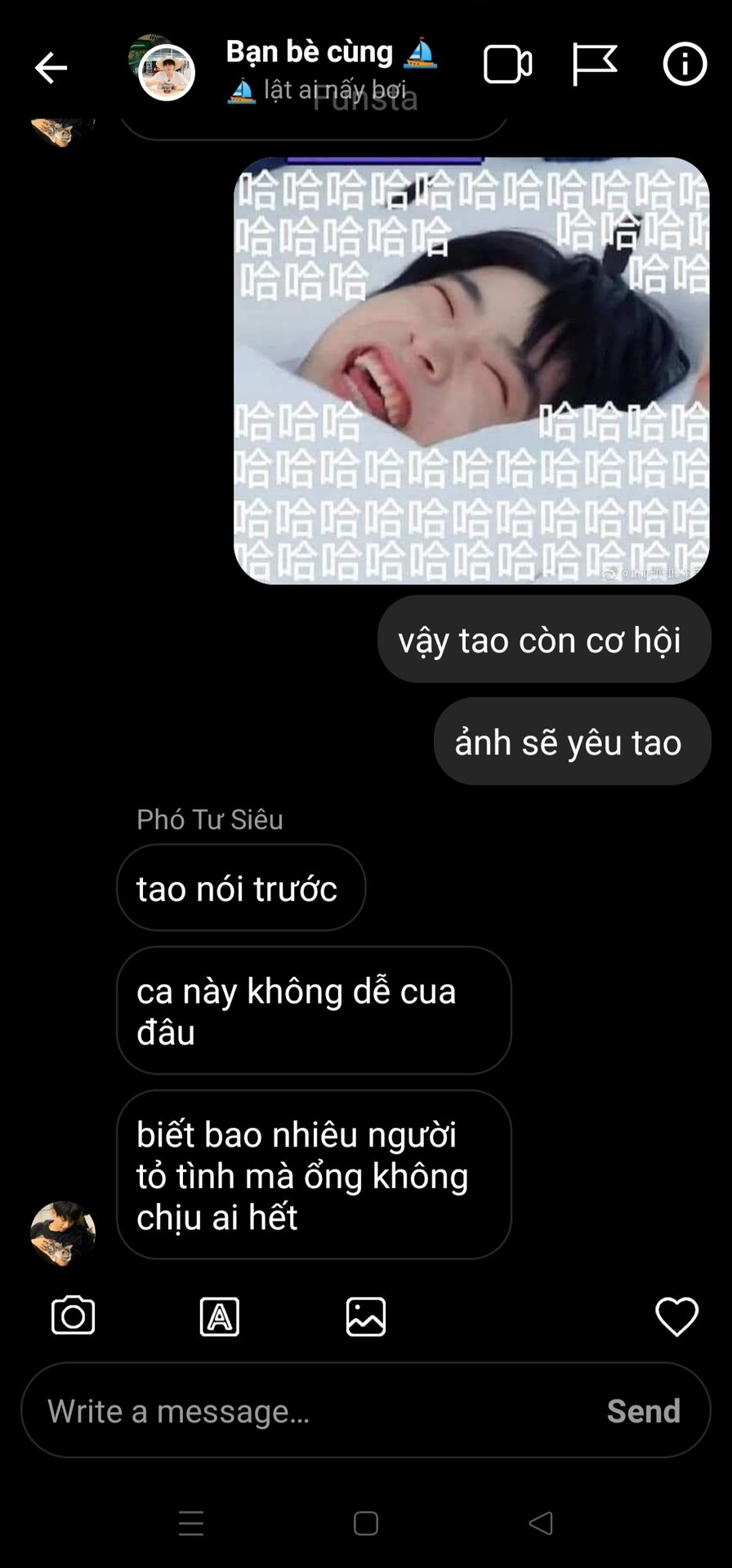
Task: Choose a picture from the gallery
Action: (x=366, y=1316)
